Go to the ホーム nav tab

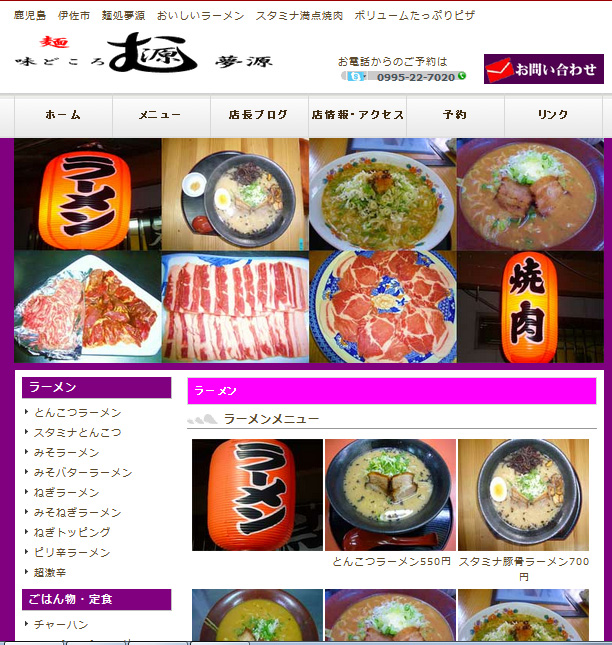pos(63,115)
